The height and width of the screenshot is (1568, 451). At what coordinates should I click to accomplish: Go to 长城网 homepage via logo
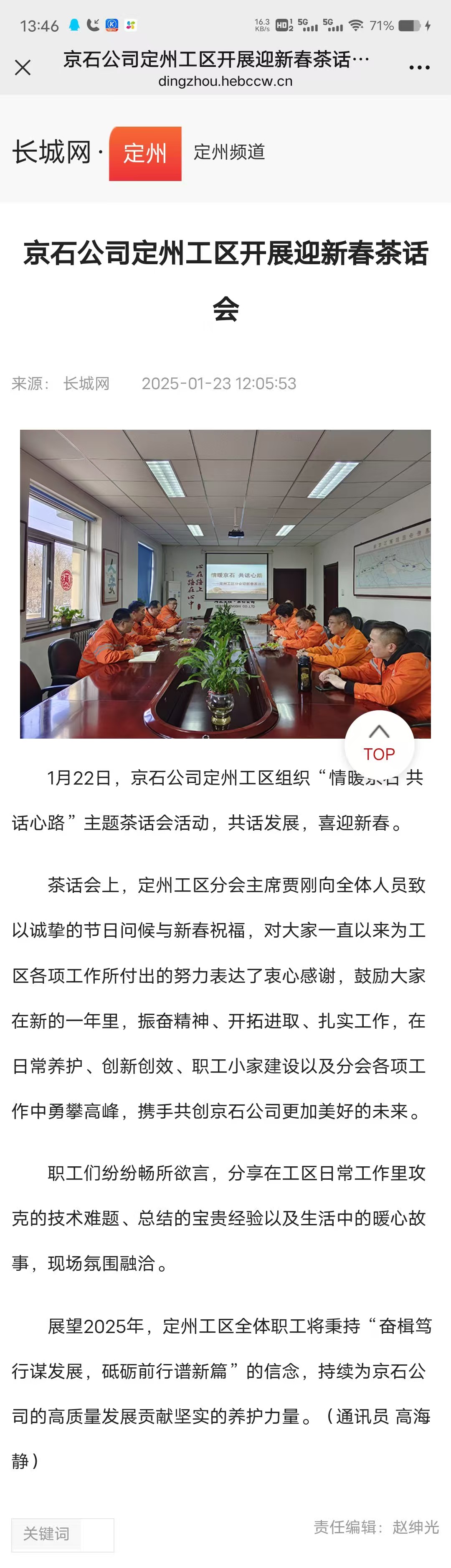(52, 152)
